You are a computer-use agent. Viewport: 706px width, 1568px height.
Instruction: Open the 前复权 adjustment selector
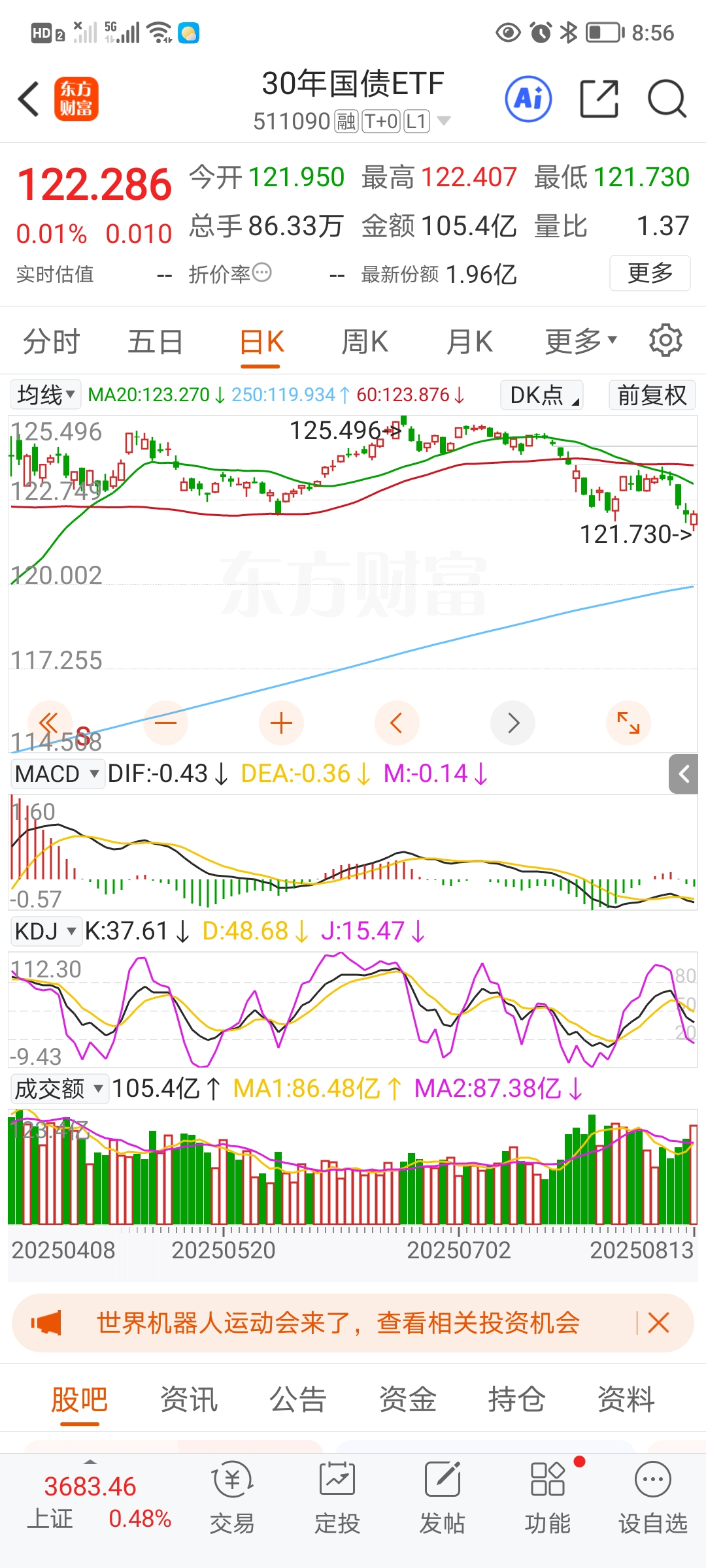tap(652, 395)
